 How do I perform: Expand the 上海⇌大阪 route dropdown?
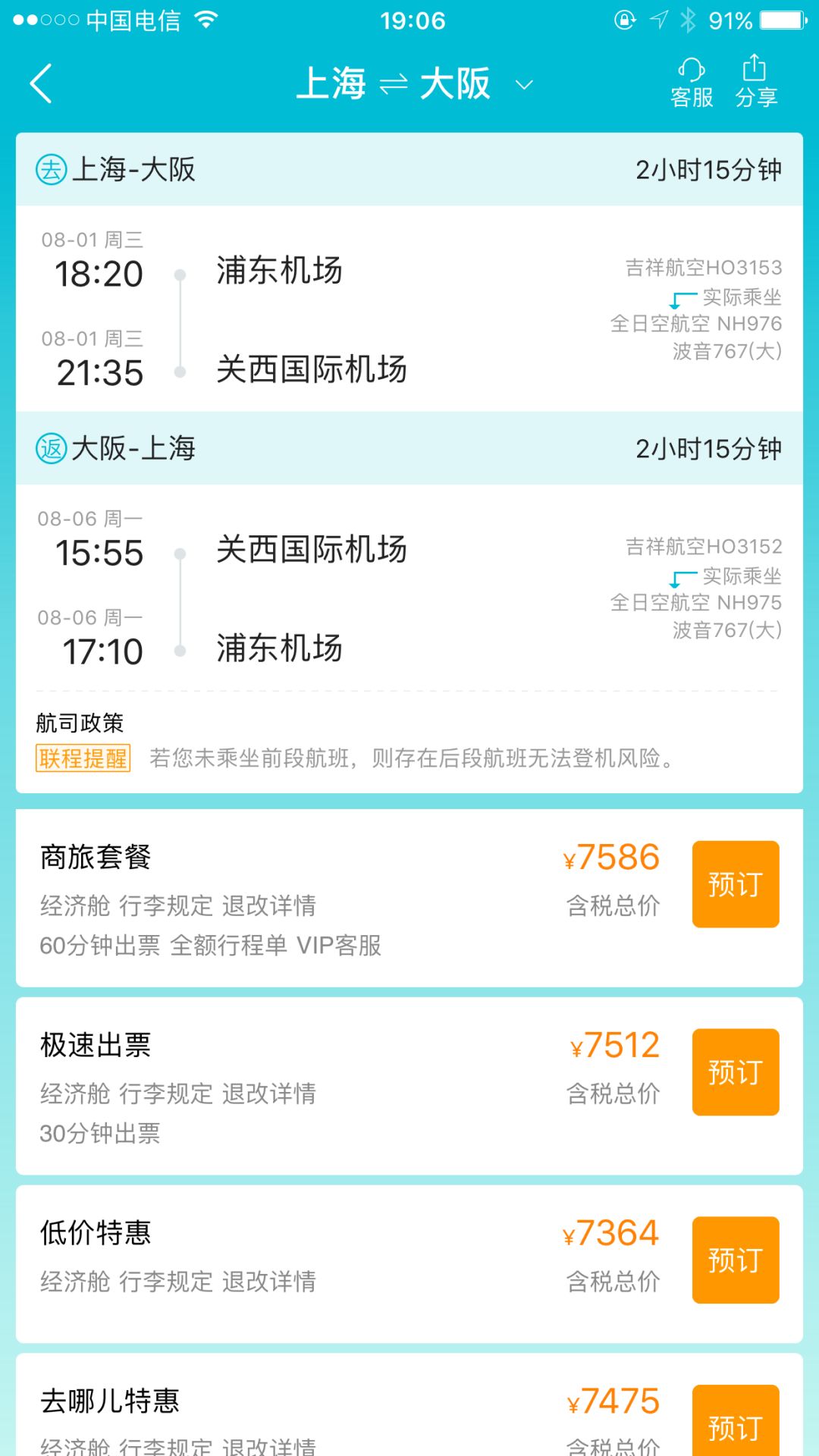pyautogui.click(x=523, y=84)
